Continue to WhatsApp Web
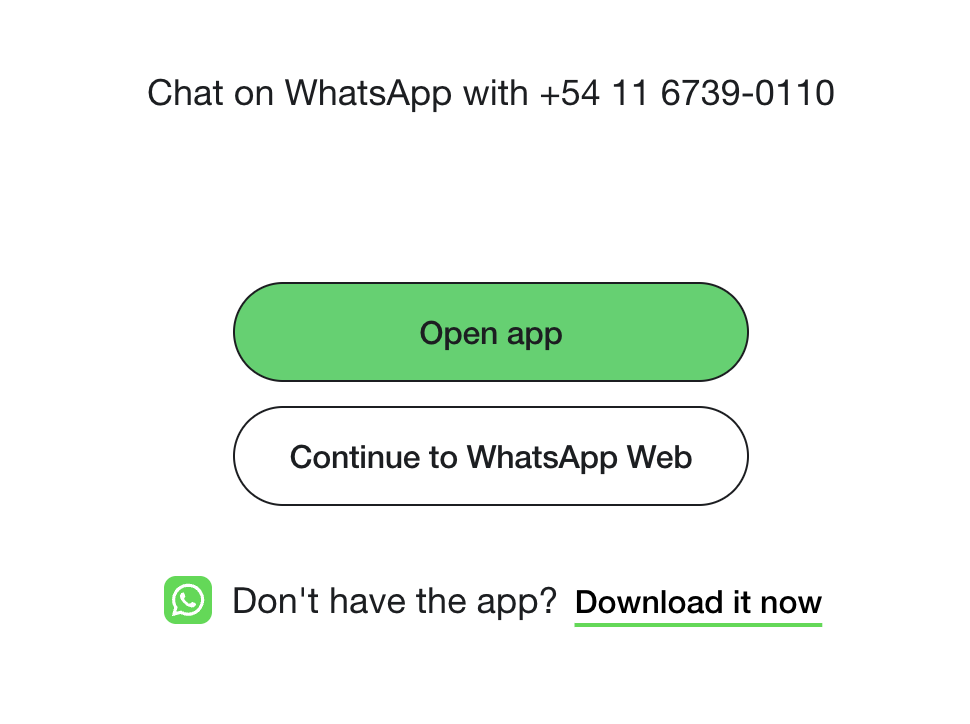The image size is (970, 724). [x=490, y=457]
